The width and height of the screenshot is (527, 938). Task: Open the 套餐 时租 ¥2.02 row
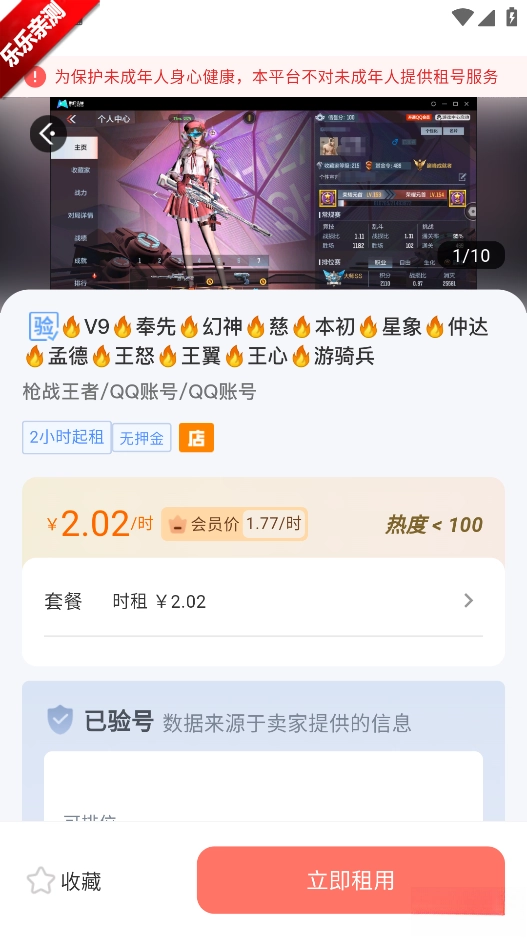263,601
